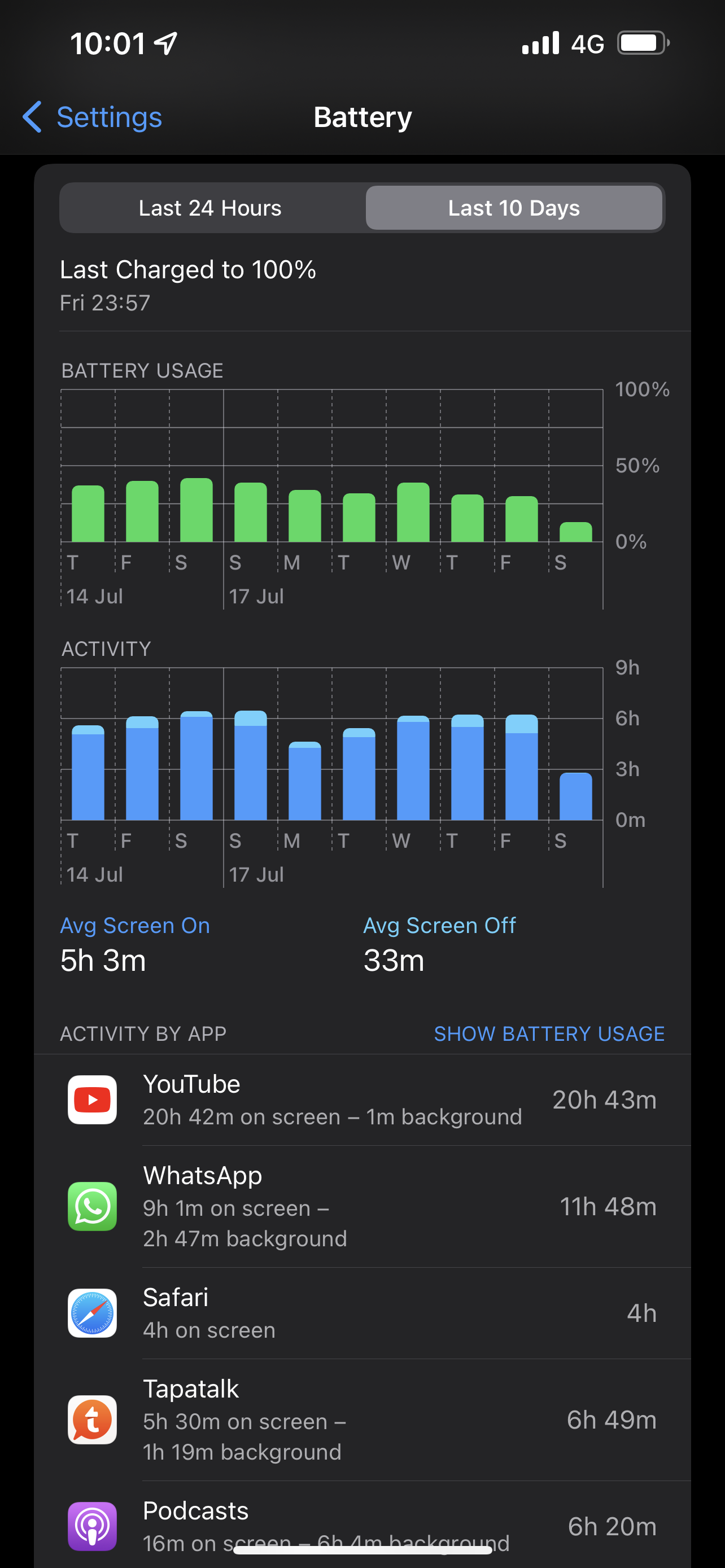Image resolution: width=725 pixels, height=1568 pixels.
Task: Tap Monday's bar in the Activity chart
Action: pos(304,781)
